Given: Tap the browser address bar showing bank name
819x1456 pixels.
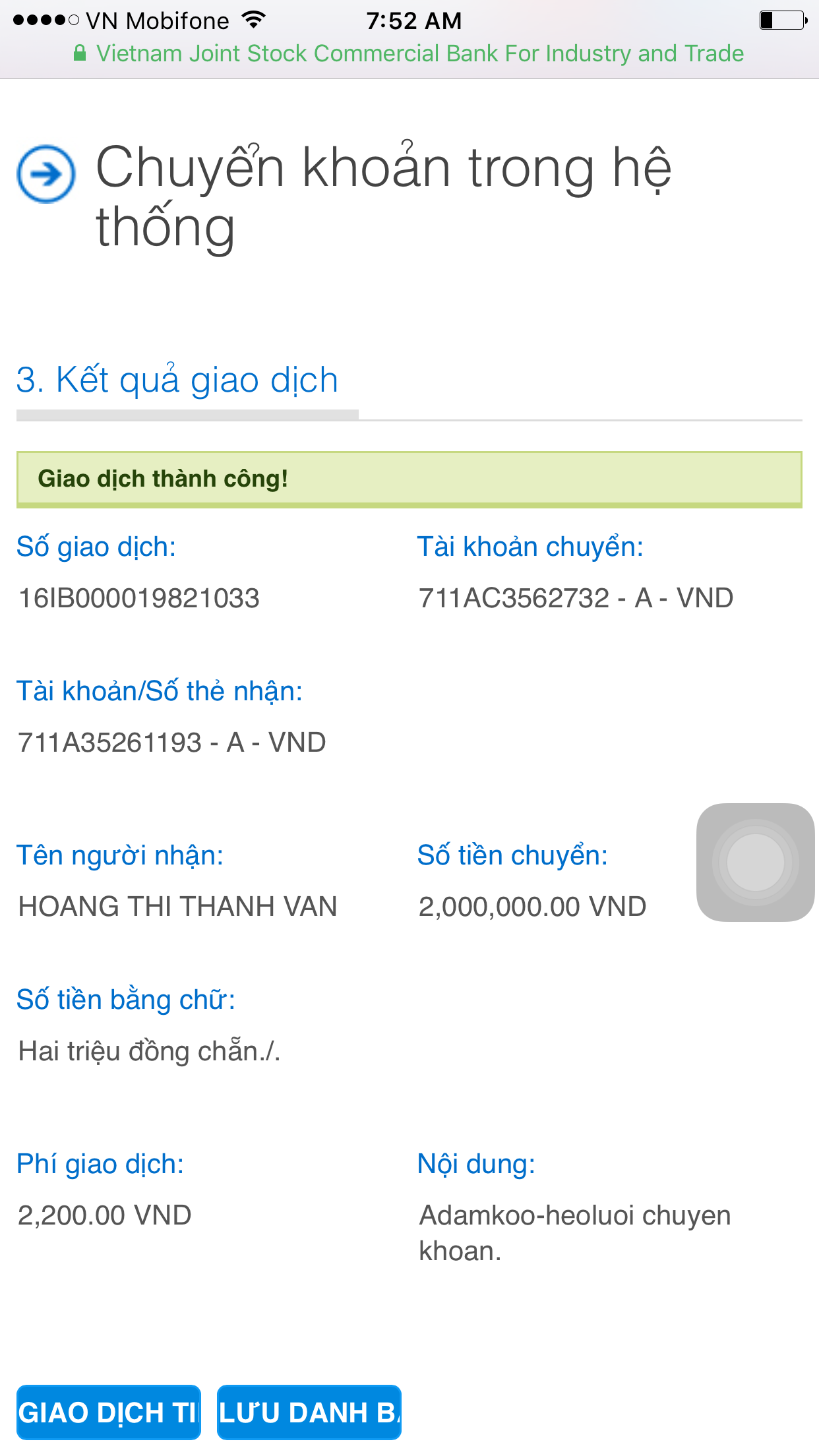Looking at the screenshot, I should [x=409, y=53].
